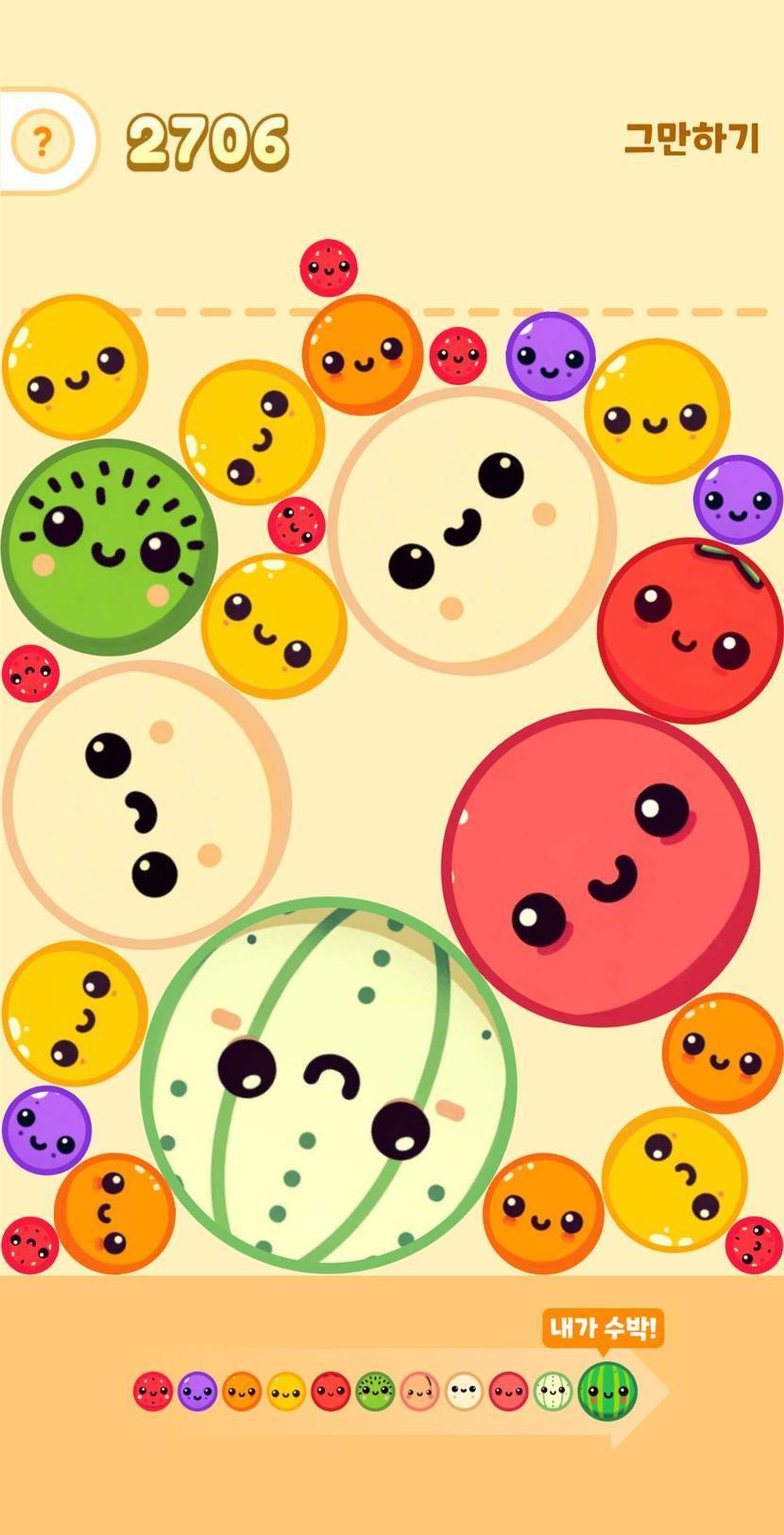Open the question mark help button
Image resolution: width=784 pixels, height=1535 pixels.
pos(42,142)
